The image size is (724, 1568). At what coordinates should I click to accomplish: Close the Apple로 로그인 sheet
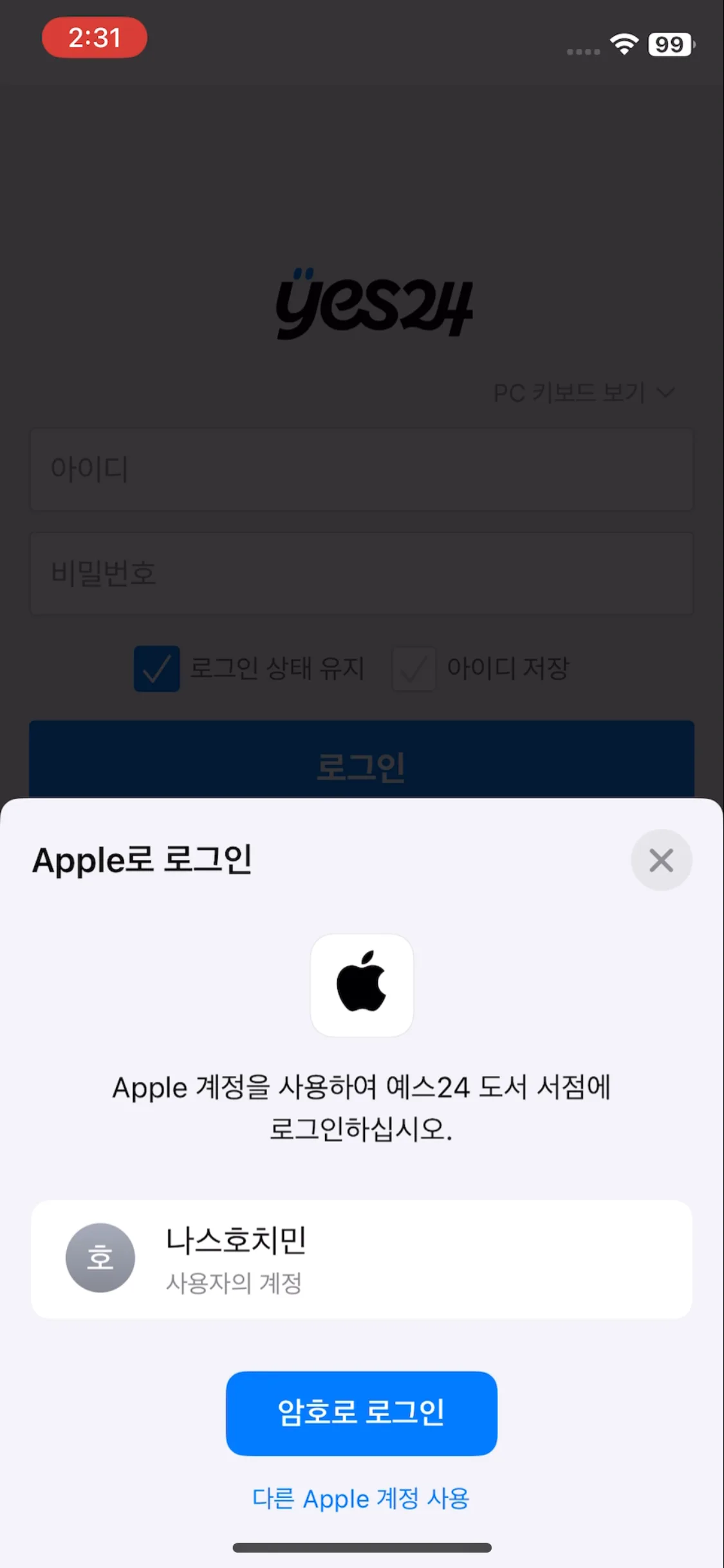pyautogui.click(x=661, y=860)
